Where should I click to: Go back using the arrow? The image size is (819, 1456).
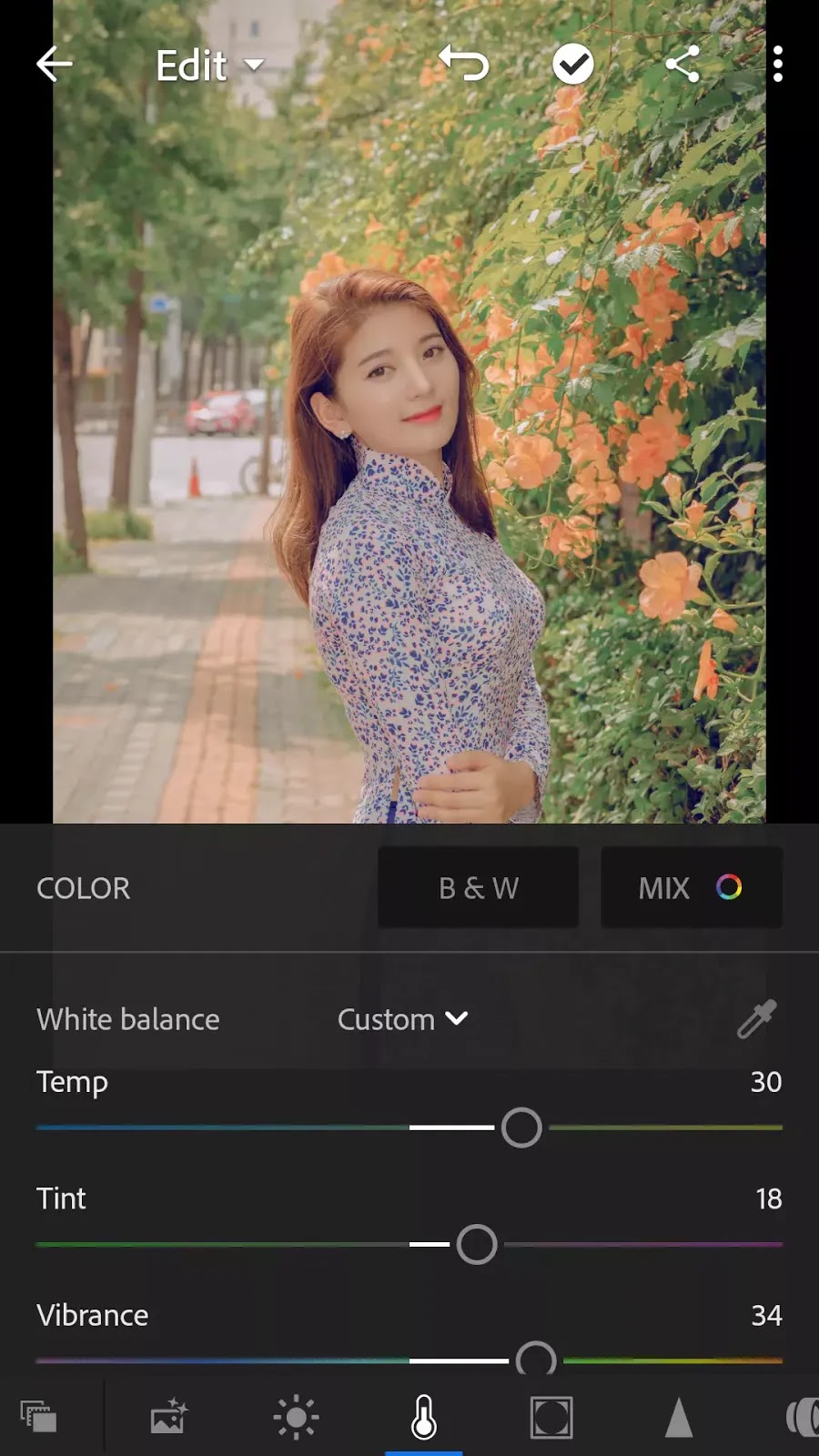click(54, 65)
